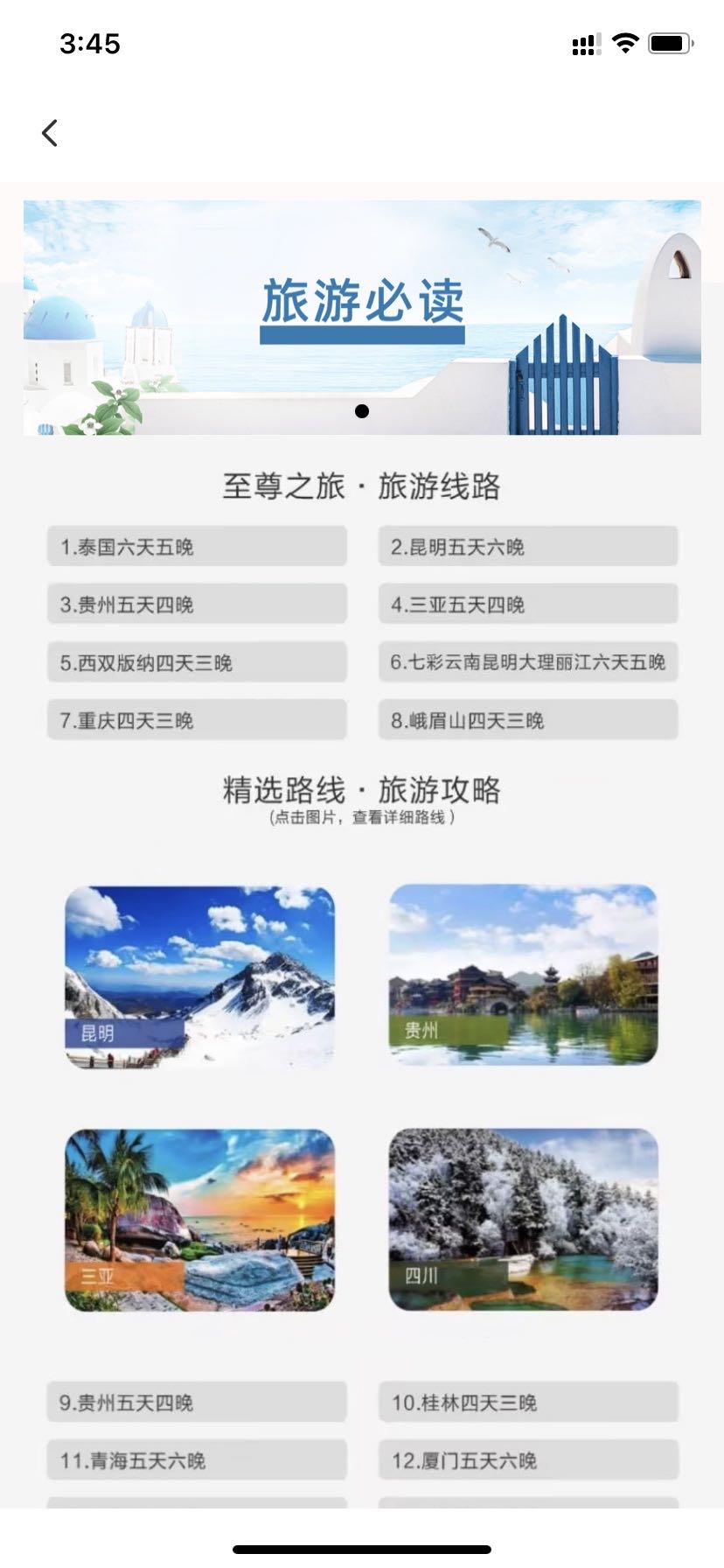724x1568 pixels.
Task: Open 4.三亚五天四晚 route
Action: [528, 605]
